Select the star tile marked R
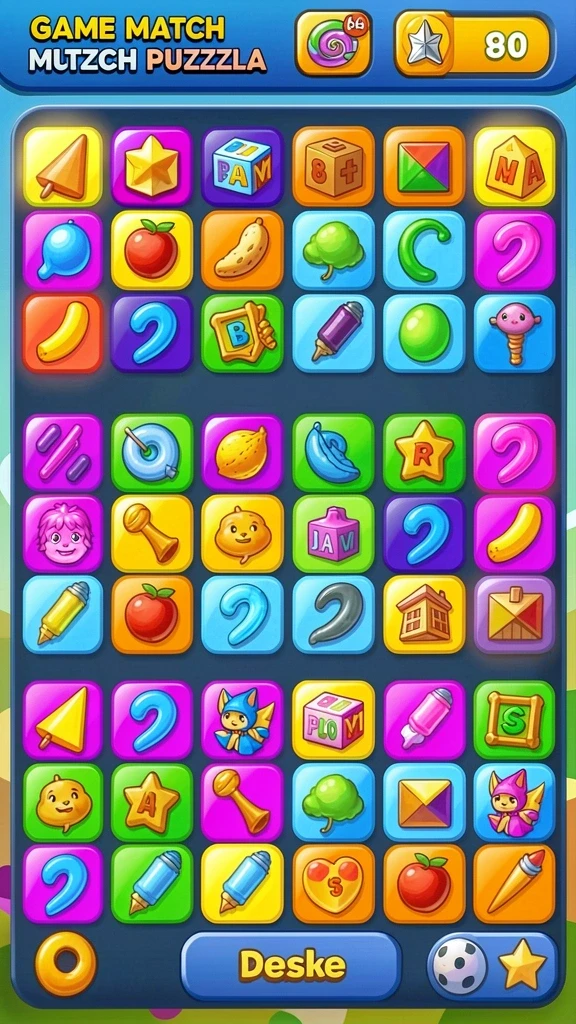The width and height of the screenshot is (576, 1024). pyautogui.click(x=424, y=453)
